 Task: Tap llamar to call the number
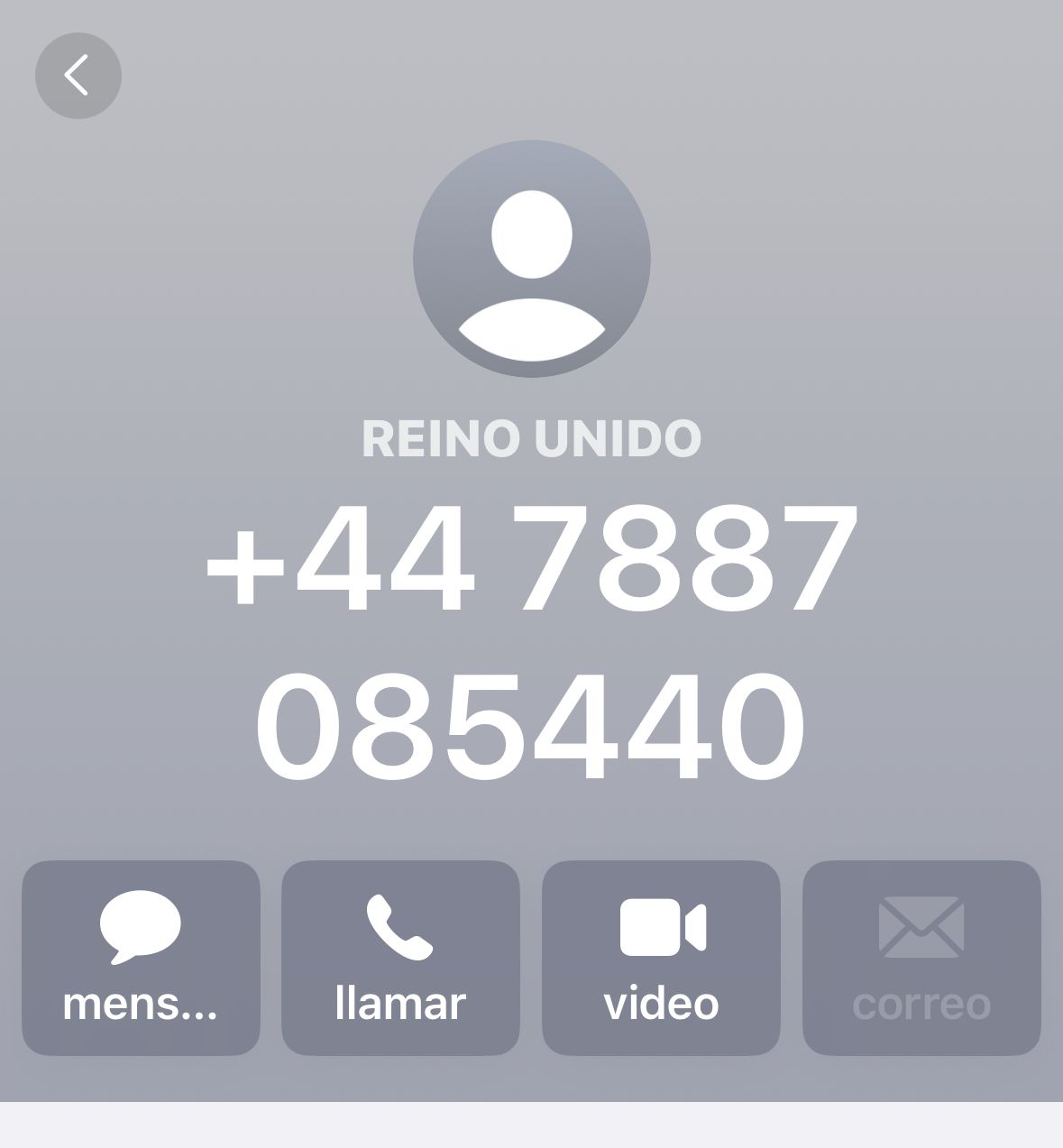coord(400,957)
